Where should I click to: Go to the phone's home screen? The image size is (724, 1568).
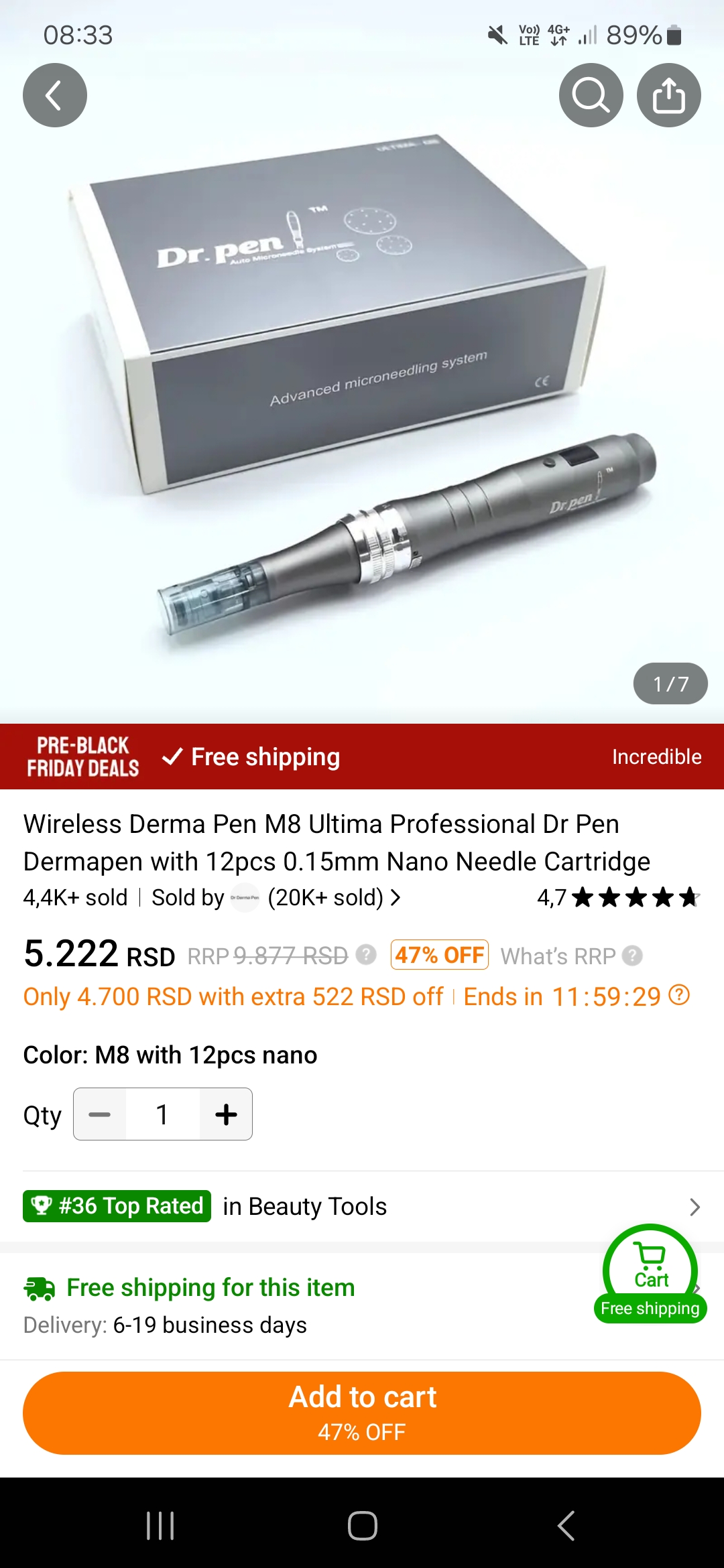(362, 1526)
